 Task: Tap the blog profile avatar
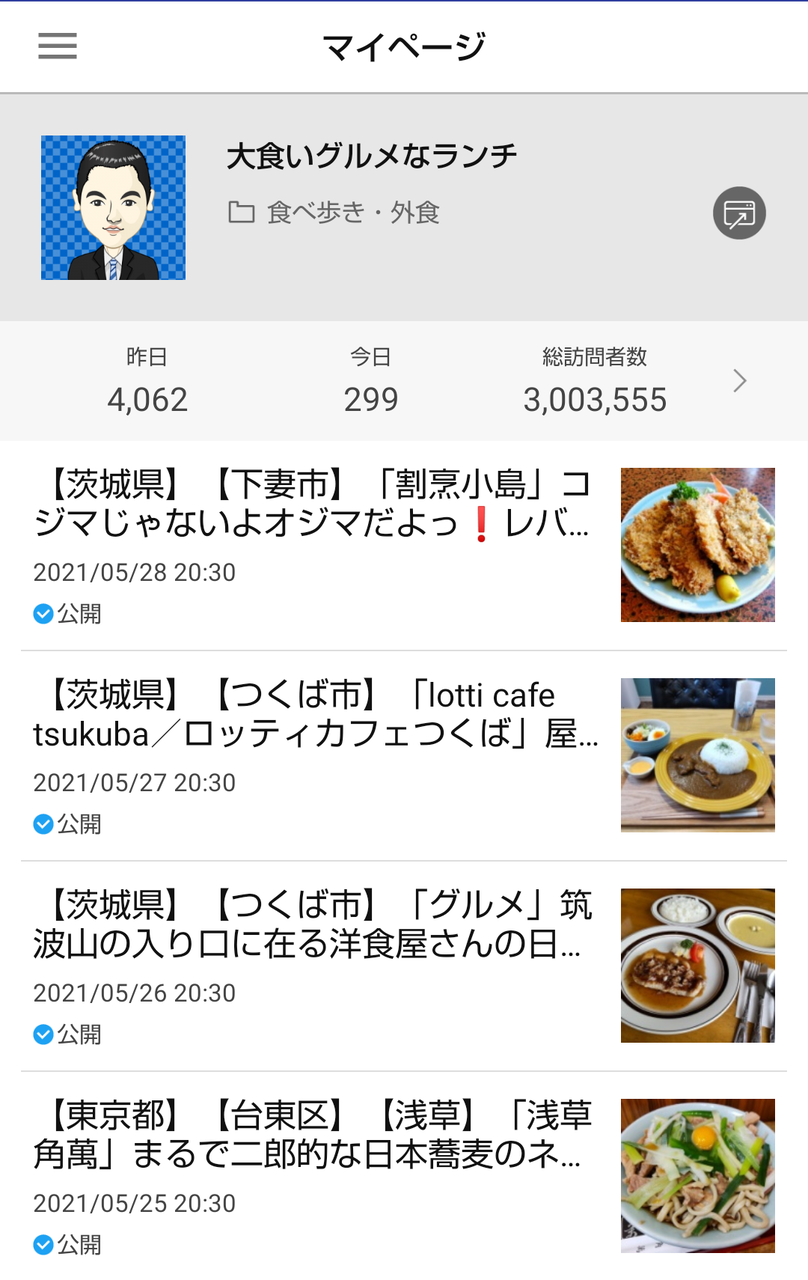point(113,208)
